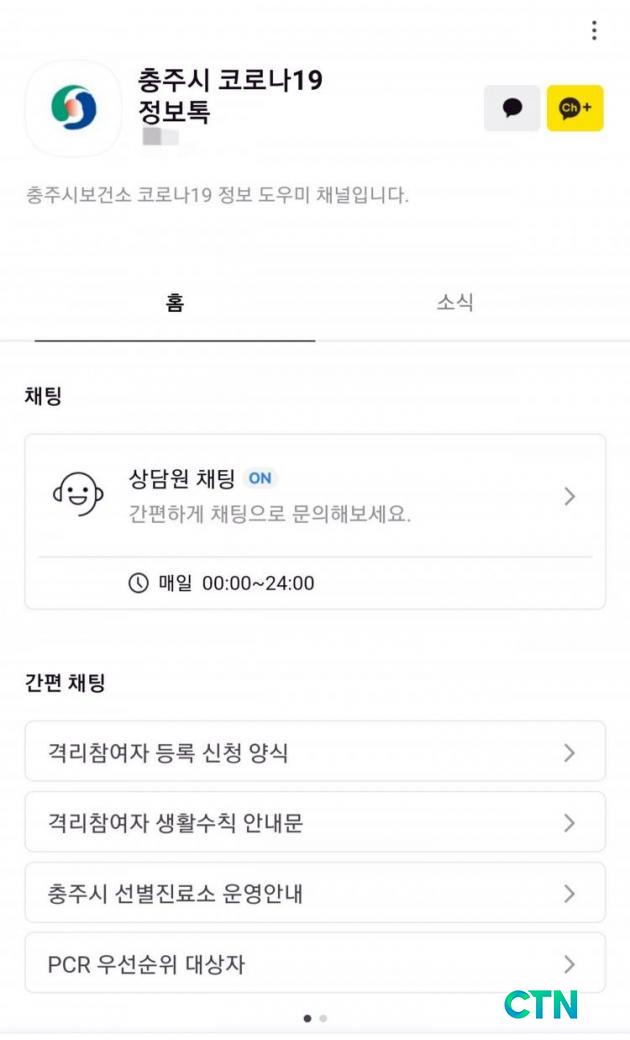
Task: Open the 충주시 코로나19 정보톡 profile image
Action: pyautogui.click(x=74, y=108)
